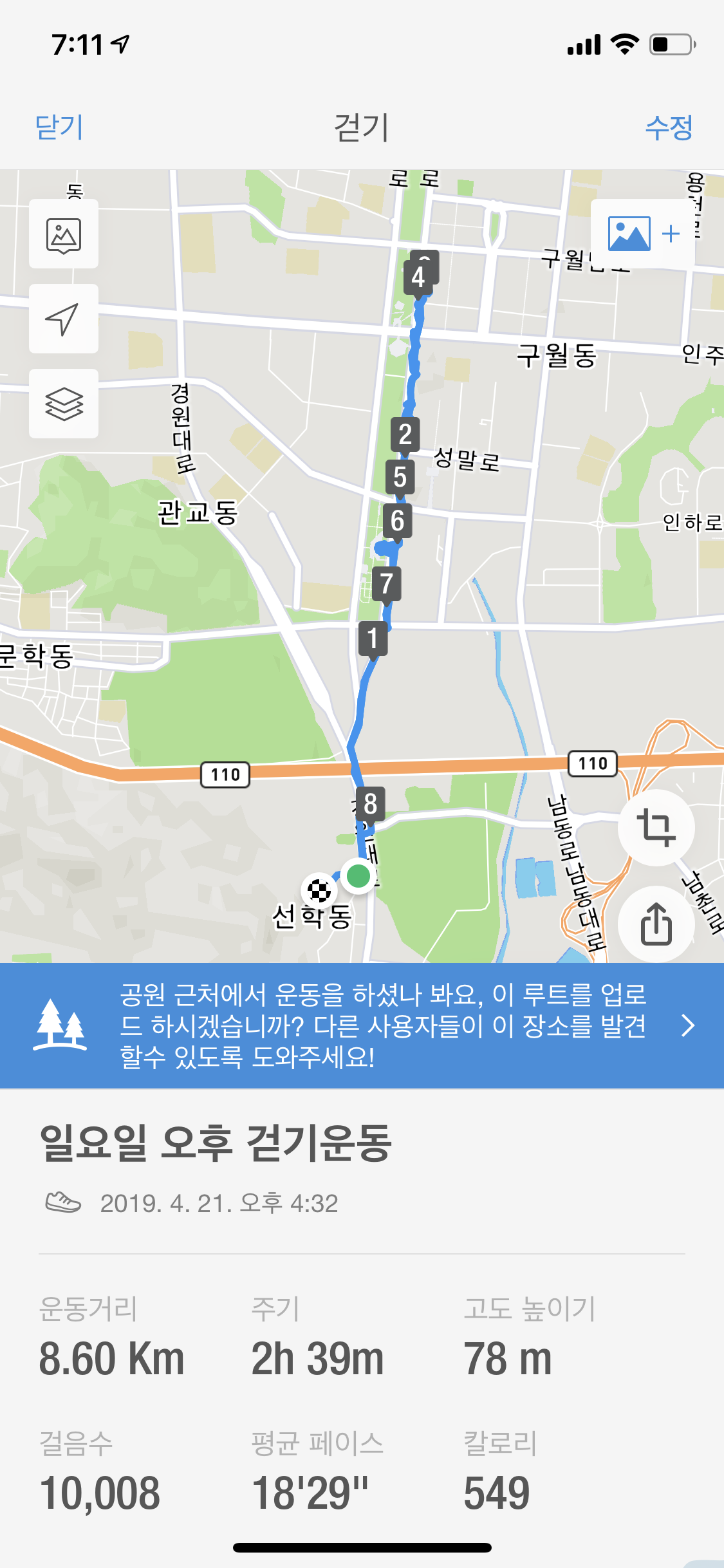Share this walking route
The width and height of the screenshot is (724, 1568).
(x=656, y=924)
